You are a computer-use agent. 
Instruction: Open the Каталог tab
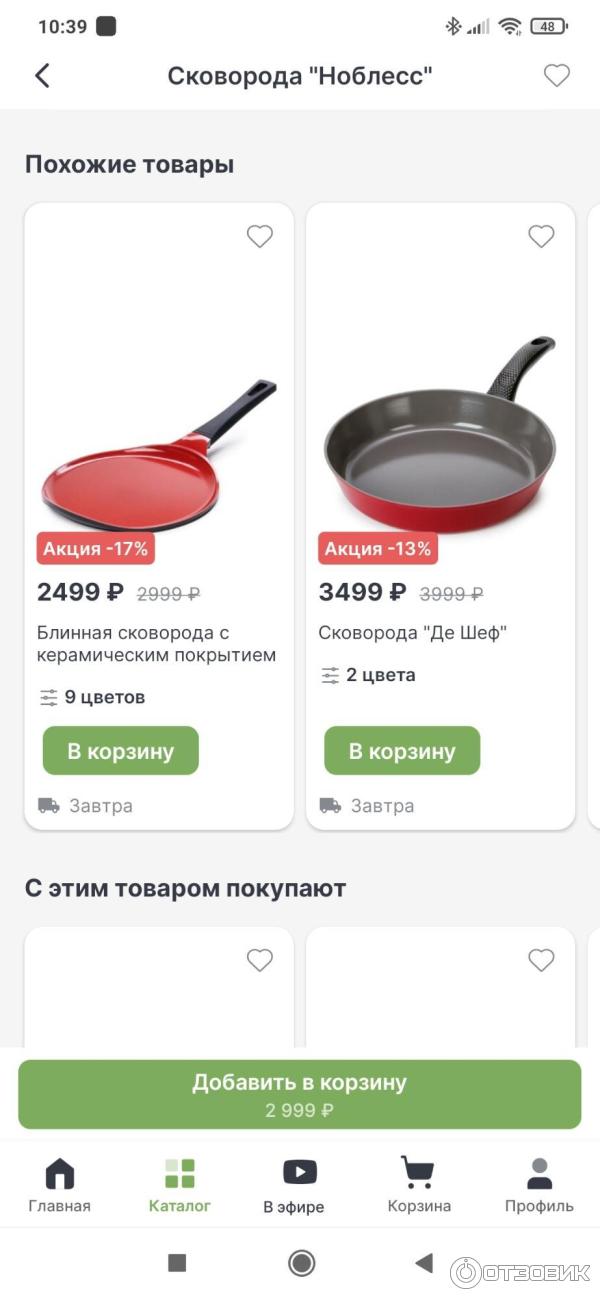click(180, 1185)
